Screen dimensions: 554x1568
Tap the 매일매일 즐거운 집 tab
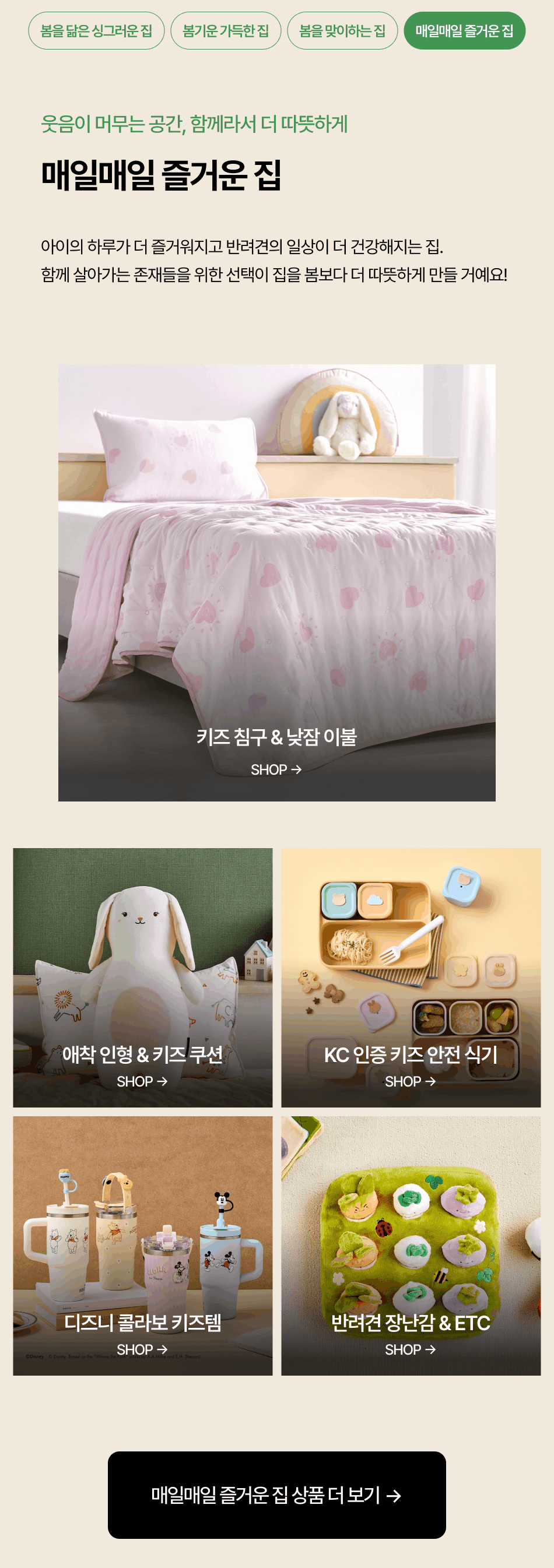coord(464,30)
